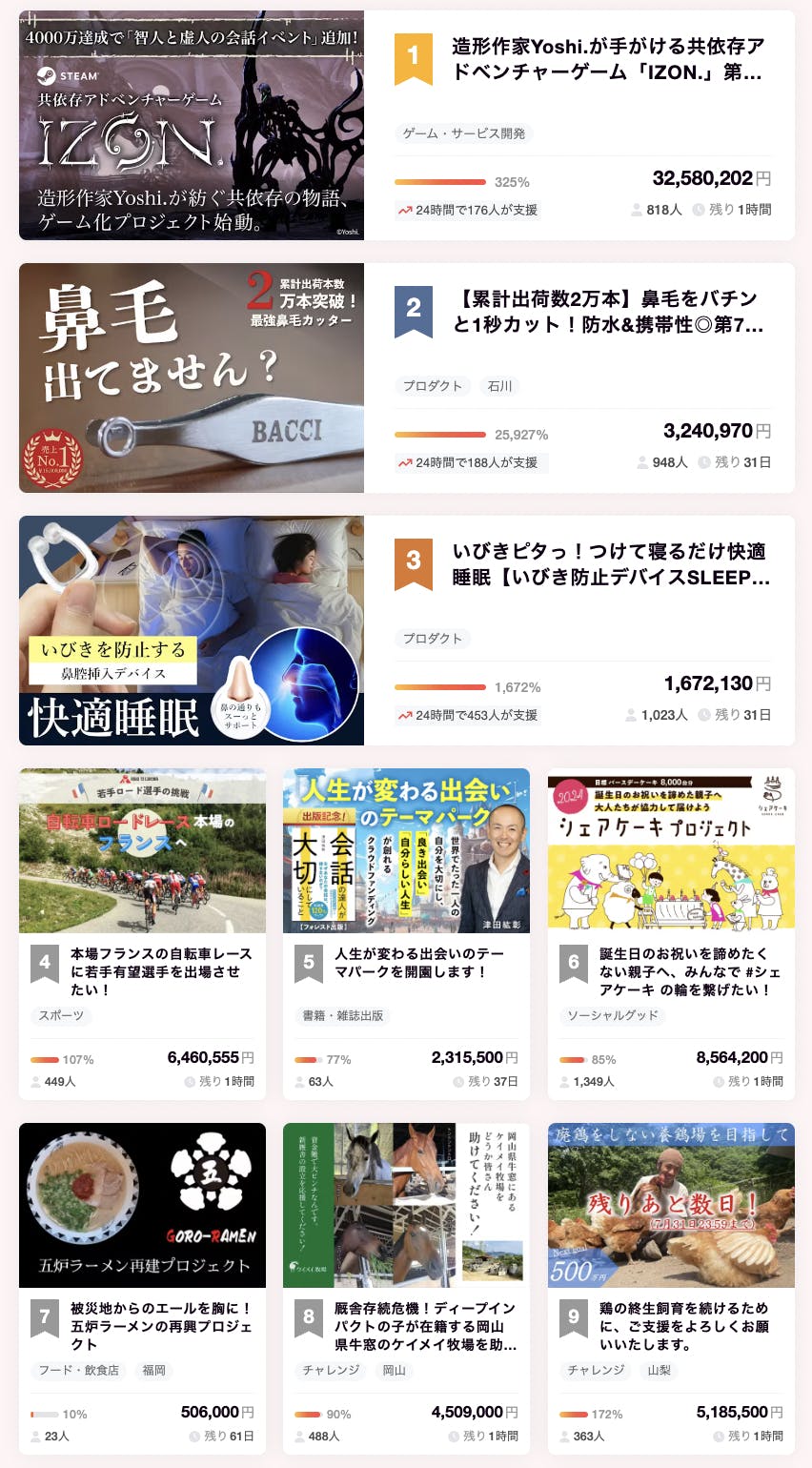The width and height of the screenshot is (812, 1468).
Task: Tap the 山梨 region chip
Action: click(x=660, y=1371)
